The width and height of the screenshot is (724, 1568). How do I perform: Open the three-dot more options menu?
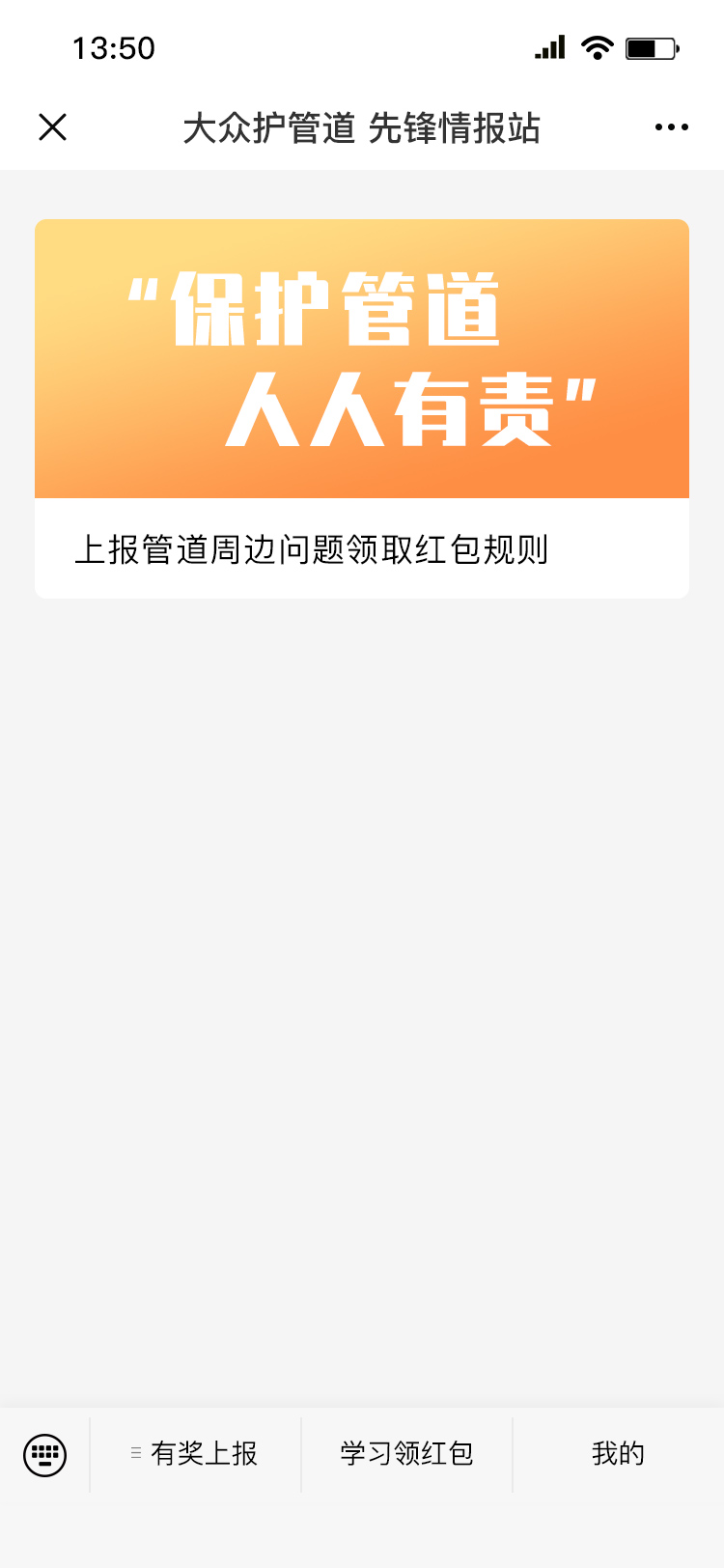click(x=671, y=126)
